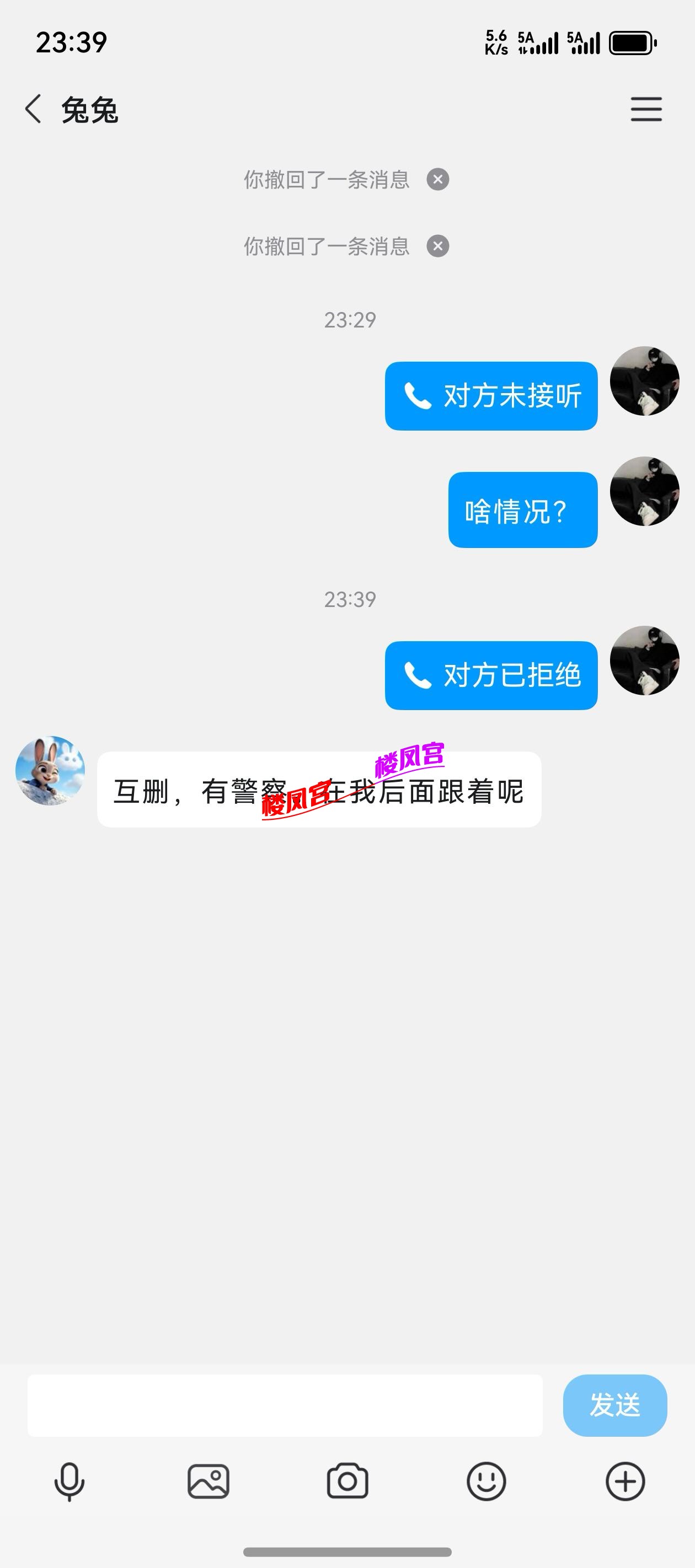
Task: Tap the 对方已拒绝 call bubble
Action: pos(491,675)
